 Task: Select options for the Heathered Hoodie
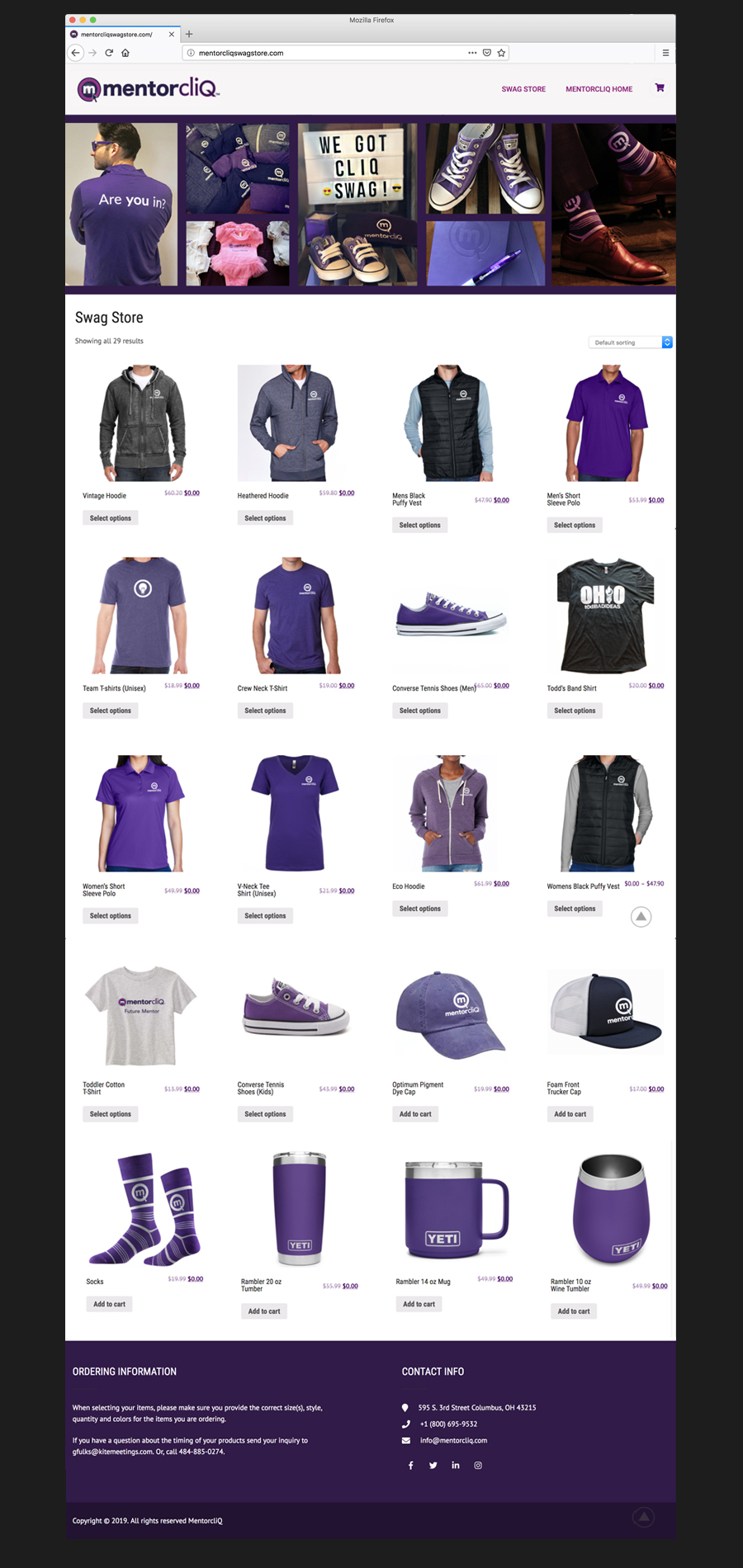265,518
